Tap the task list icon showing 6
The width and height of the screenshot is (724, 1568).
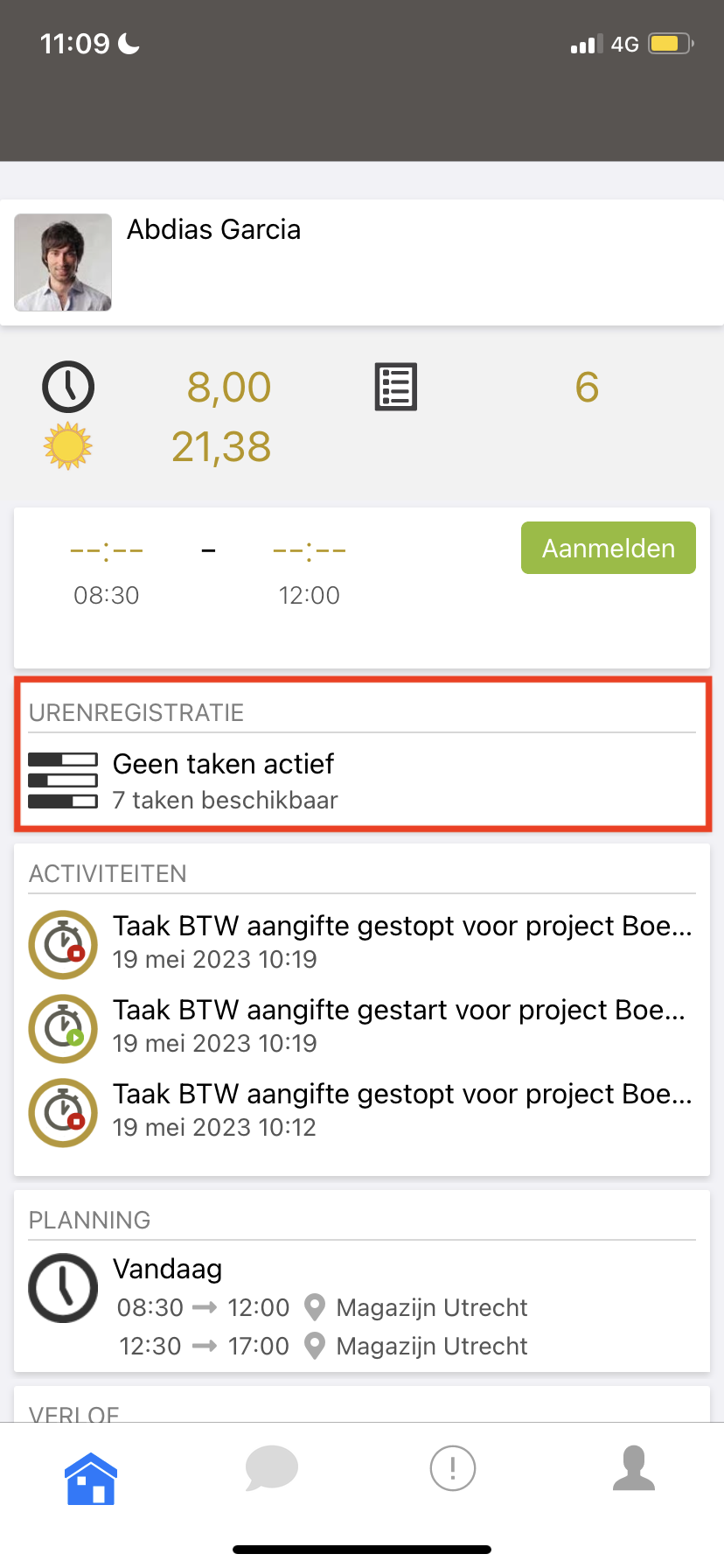point(396,387)
